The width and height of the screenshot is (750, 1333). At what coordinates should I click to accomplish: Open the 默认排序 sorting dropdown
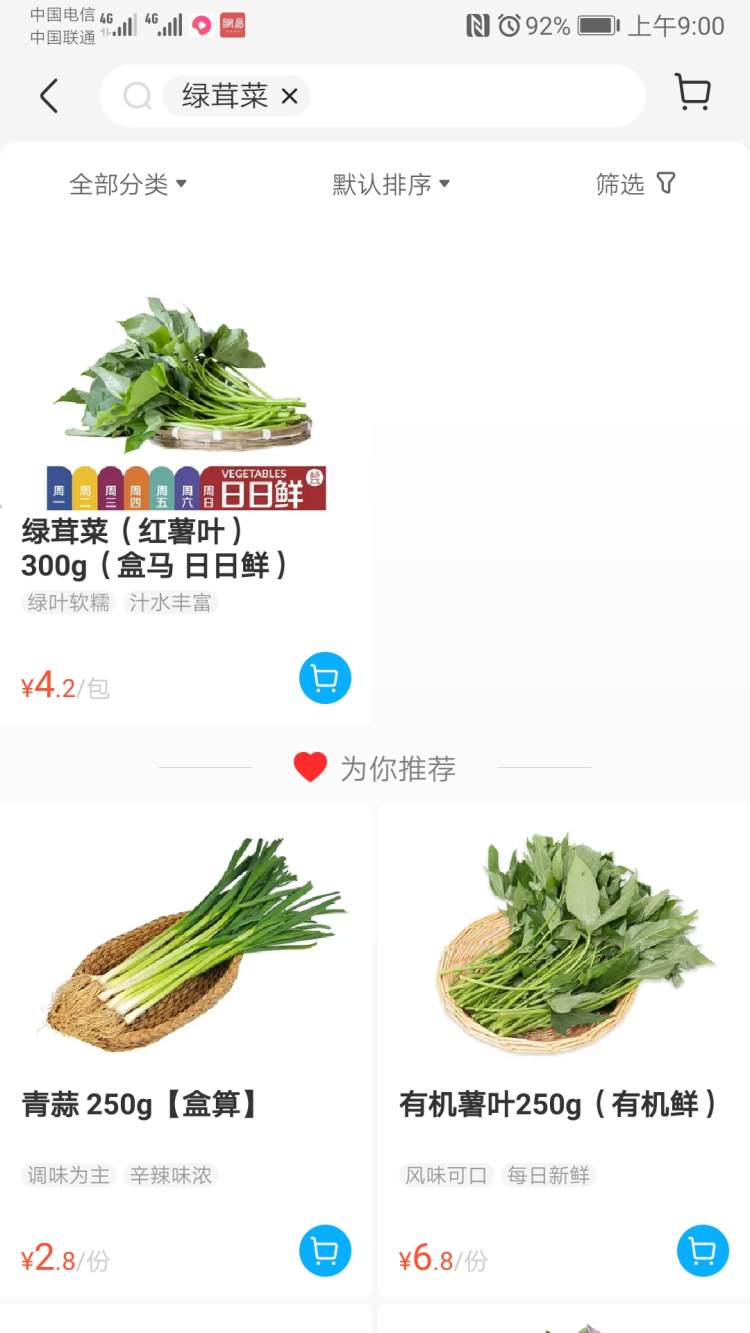click(x=391, y=184)
